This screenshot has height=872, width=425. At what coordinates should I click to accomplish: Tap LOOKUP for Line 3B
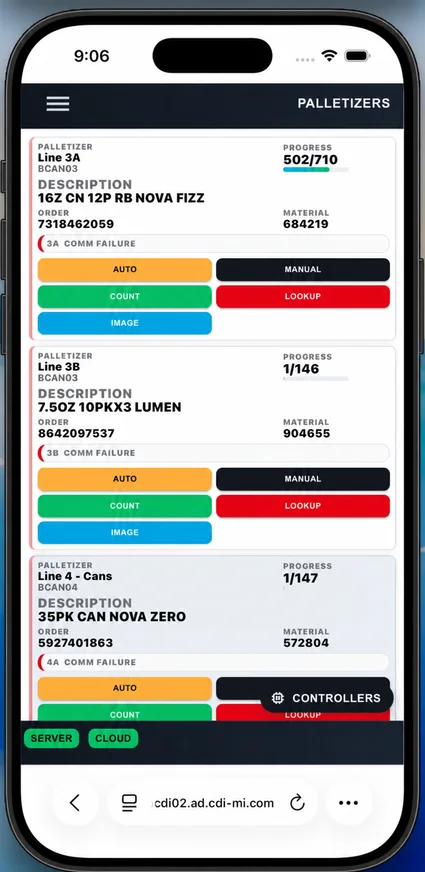pyautogui.click(x=303, y=506)
